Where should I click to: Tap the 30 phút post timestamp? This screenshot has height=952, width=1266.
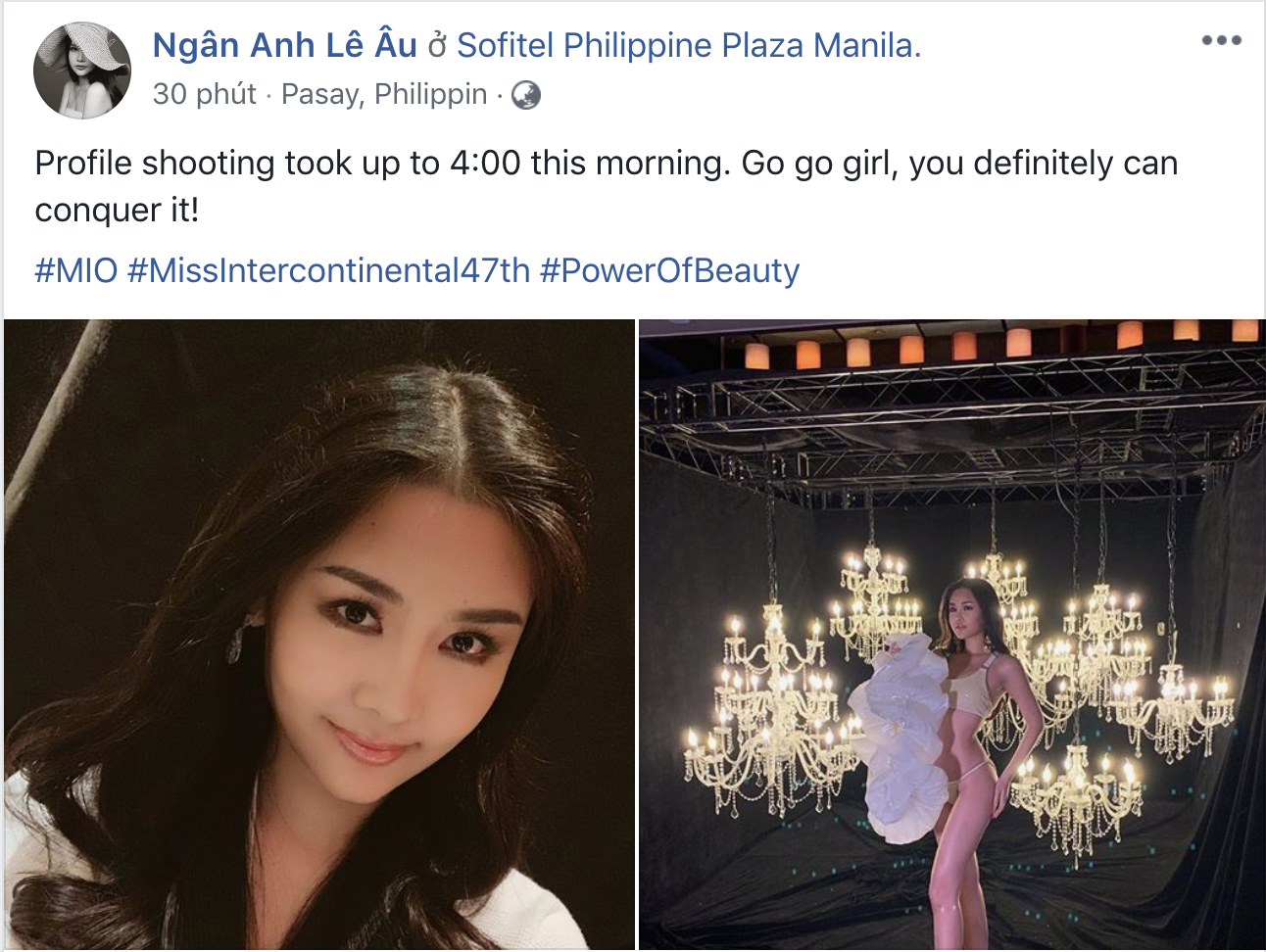204,94
